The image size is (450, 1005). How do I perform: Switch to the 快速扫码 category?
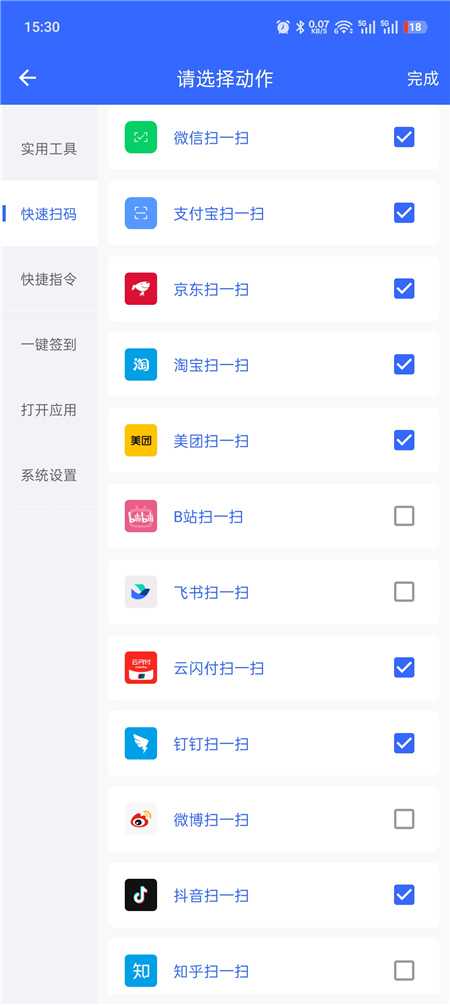tap(49, 214)
